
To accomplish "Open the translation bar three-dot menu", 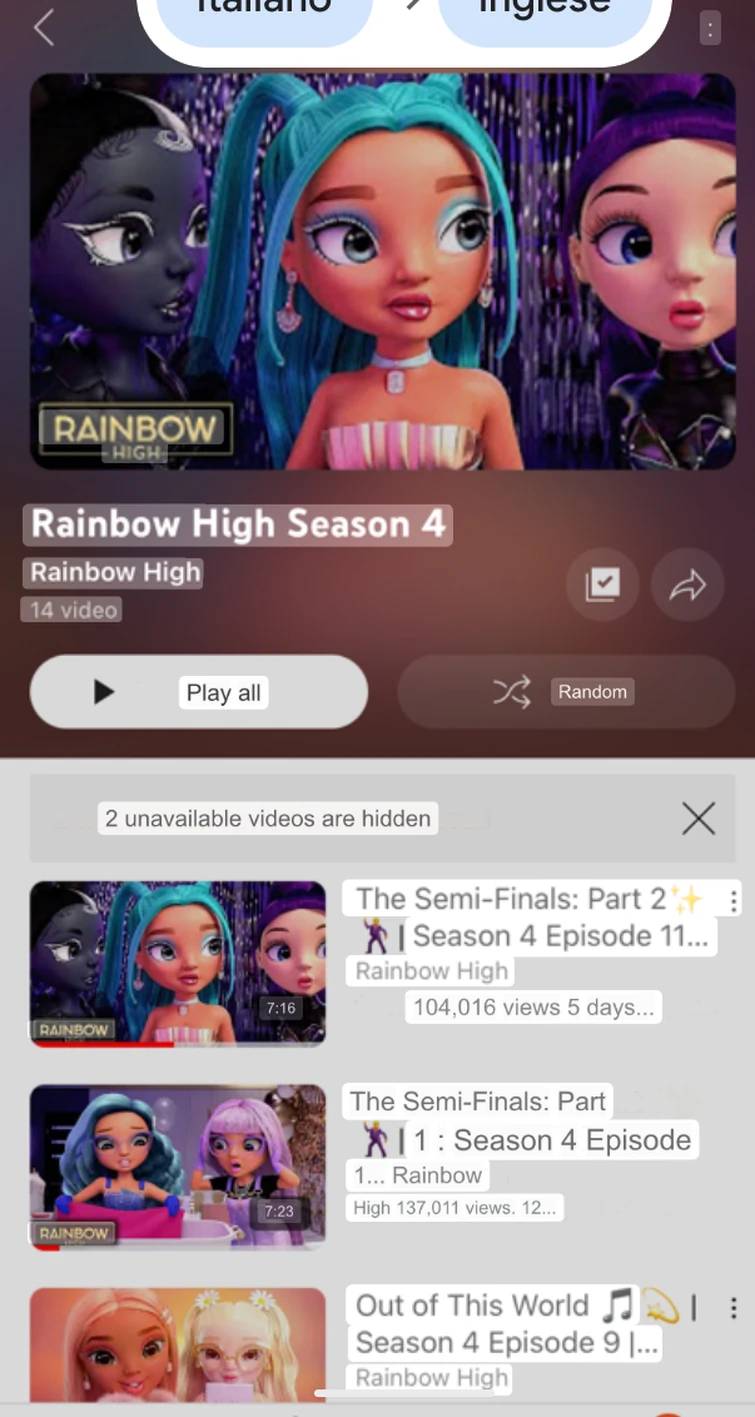I will 710,28.
